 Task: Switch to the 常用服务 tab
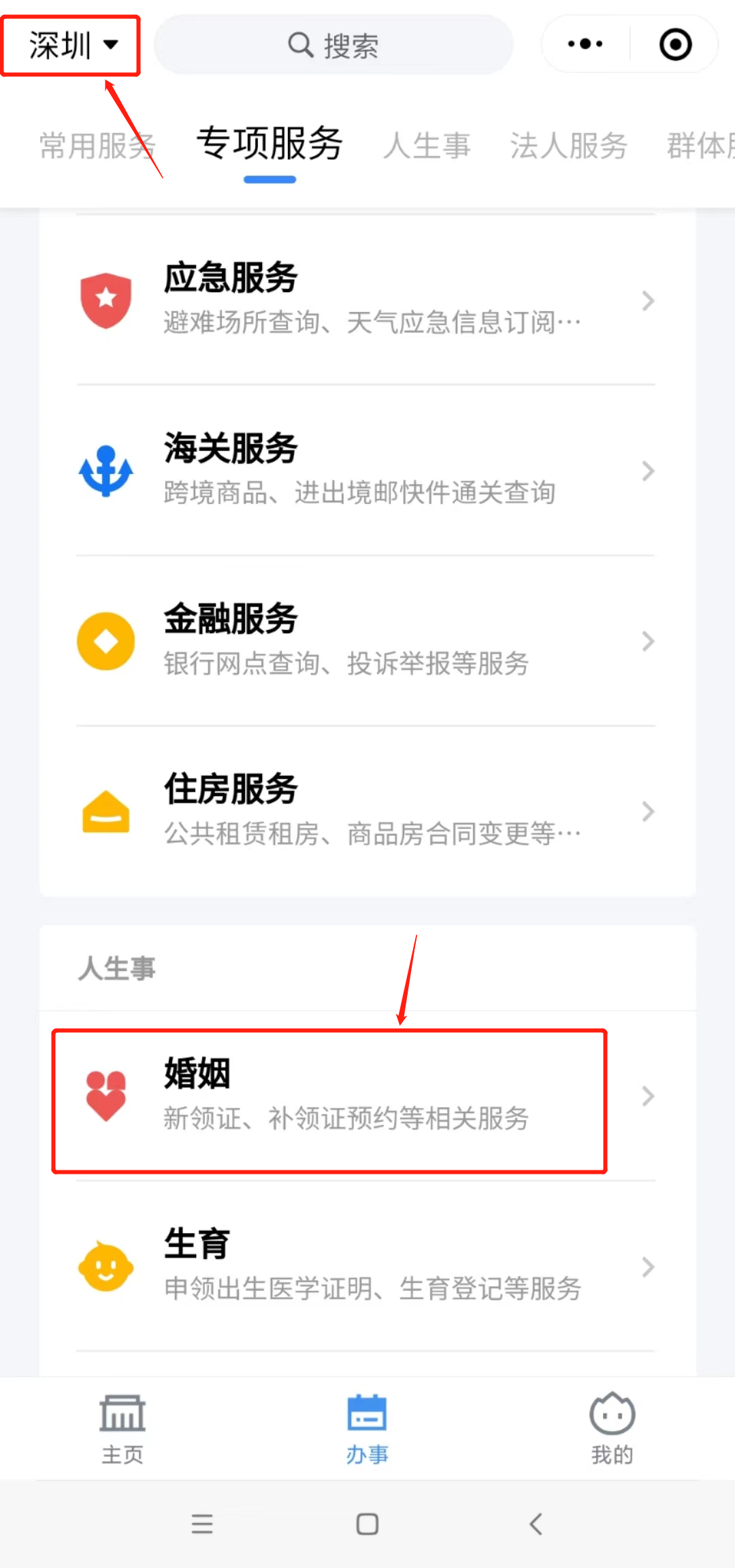[x=97, y=146]
